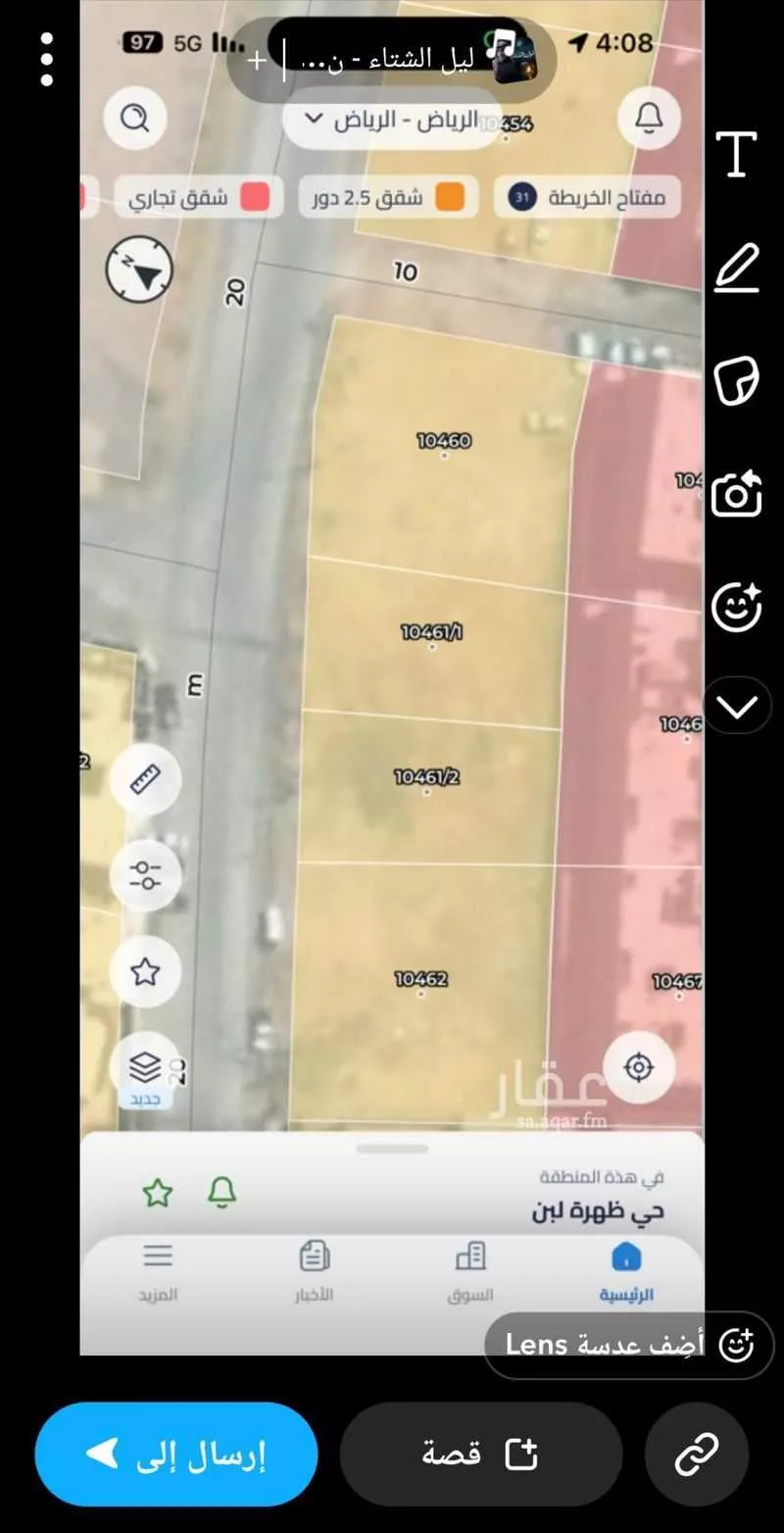Open the map filter settings icon

point(145,875)
